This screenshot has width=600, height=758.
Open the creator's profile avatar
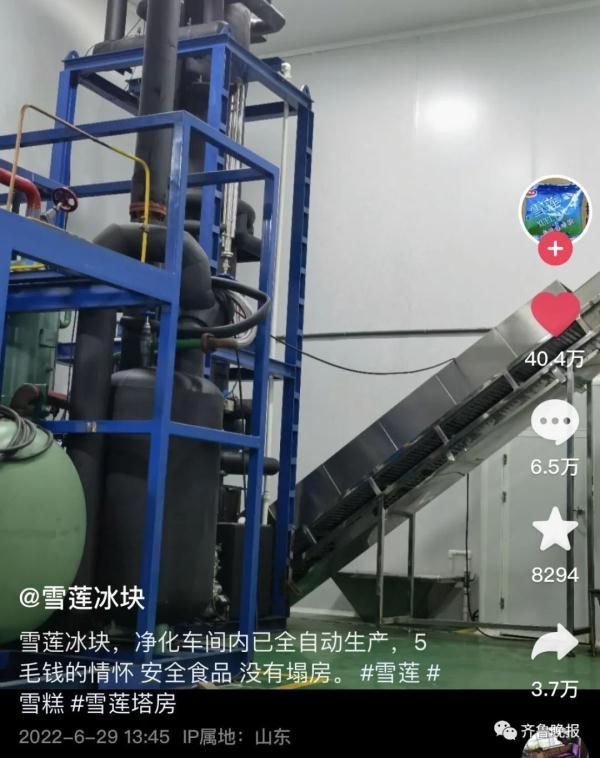(555, 209)
